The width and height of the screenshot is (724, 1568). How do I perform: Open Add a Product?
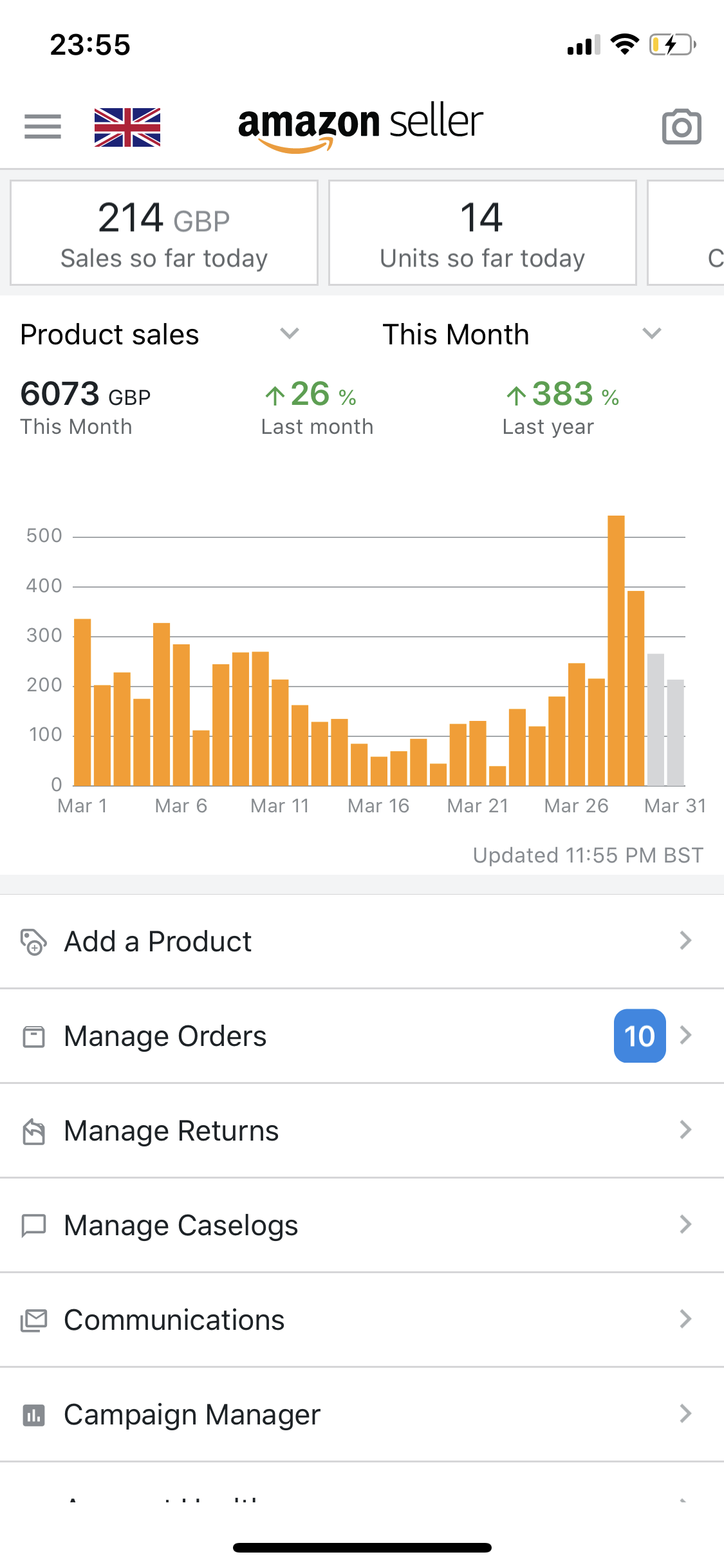(x=362, y=941)
